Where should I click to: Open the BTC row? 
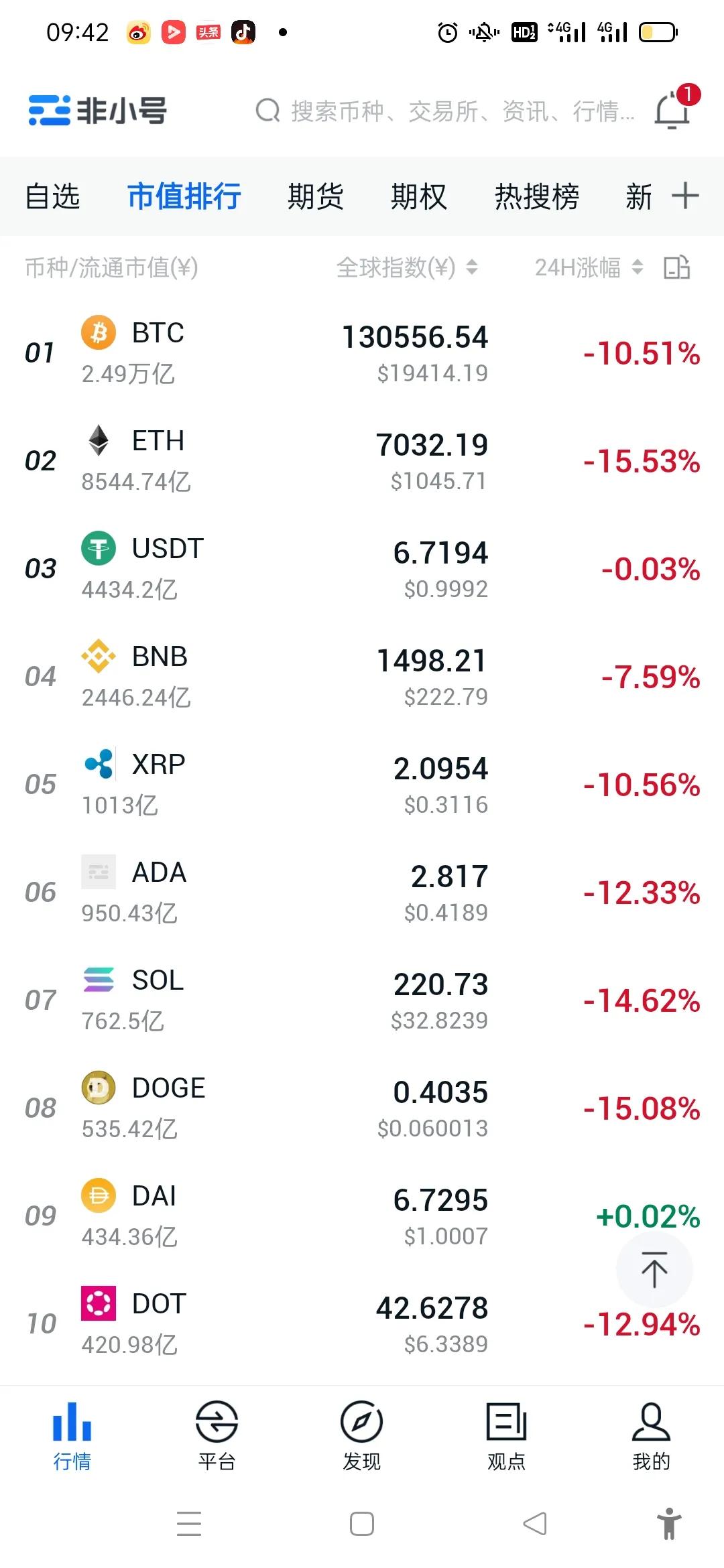tap(362, 353)
